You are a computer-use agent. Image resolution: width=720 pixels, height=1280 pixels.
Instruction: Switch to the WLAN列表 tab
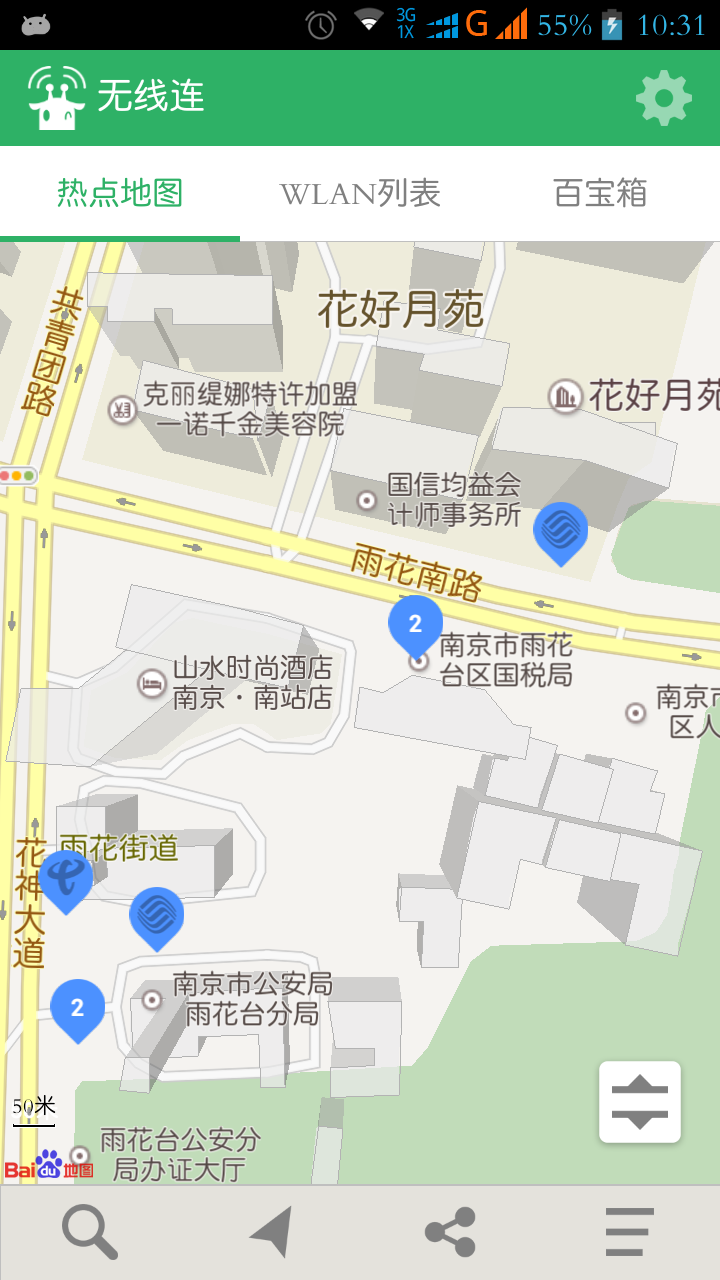[360, 193]
